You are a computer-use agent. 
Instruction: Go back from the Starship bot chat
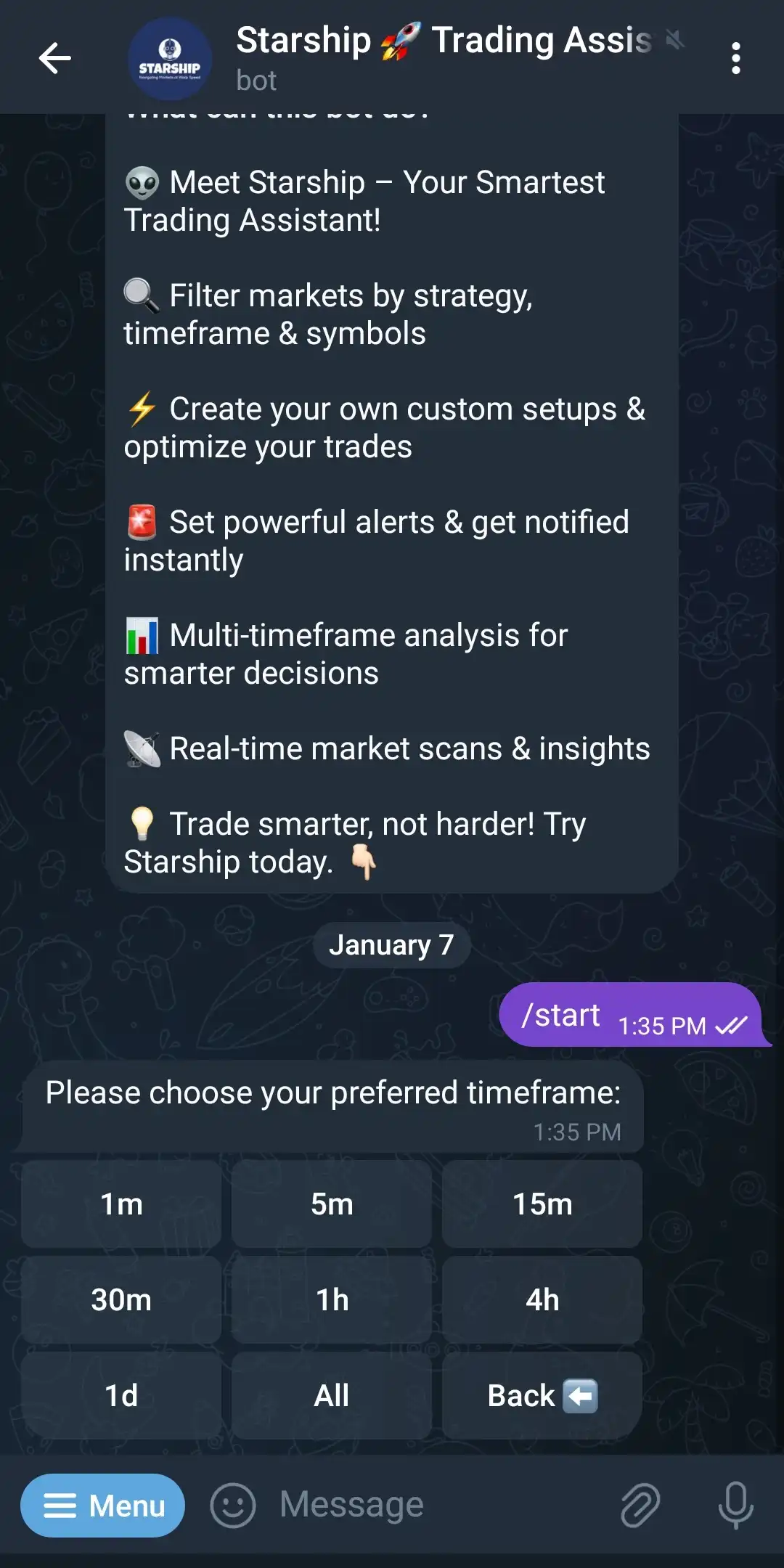pos(55,58)
